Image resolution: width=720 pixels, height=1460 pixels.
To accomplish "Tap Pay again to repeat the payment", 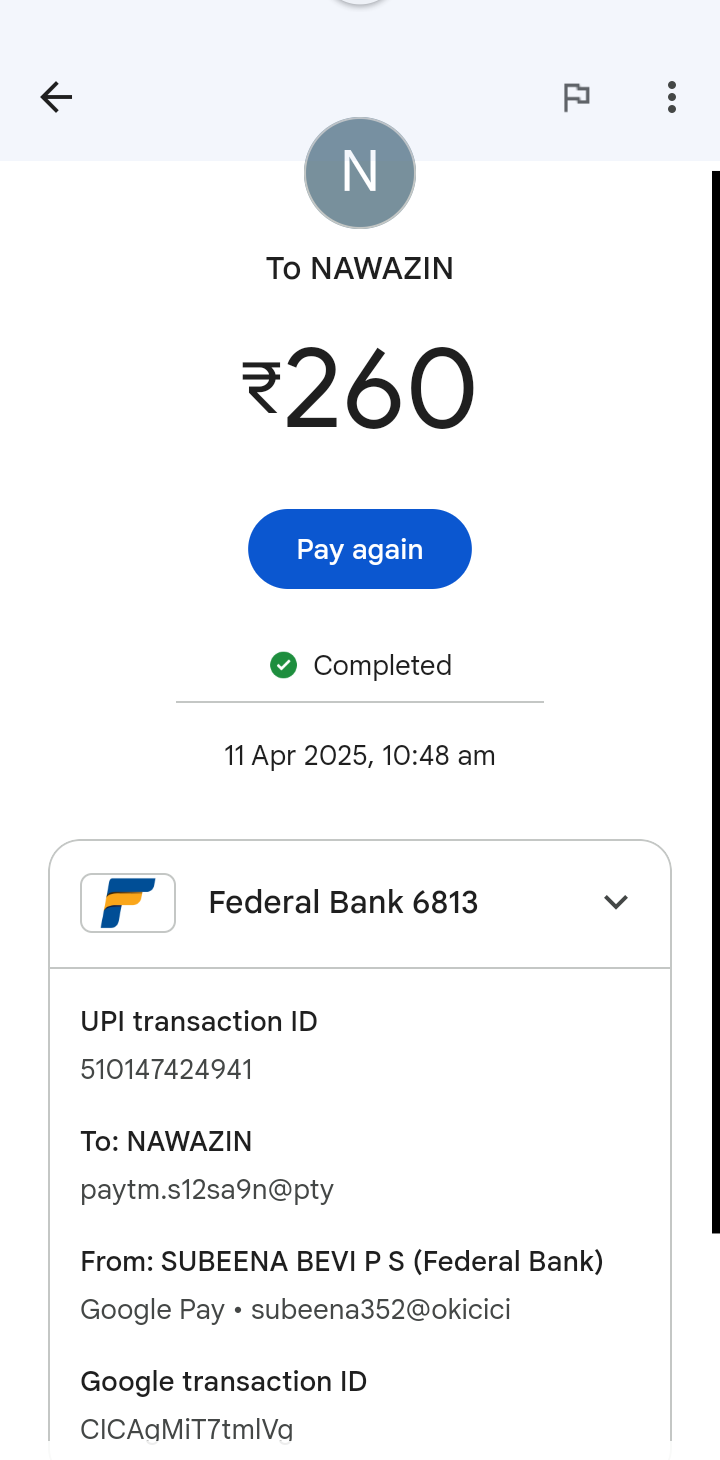I will pyautogui.click(x=360, y=549).
